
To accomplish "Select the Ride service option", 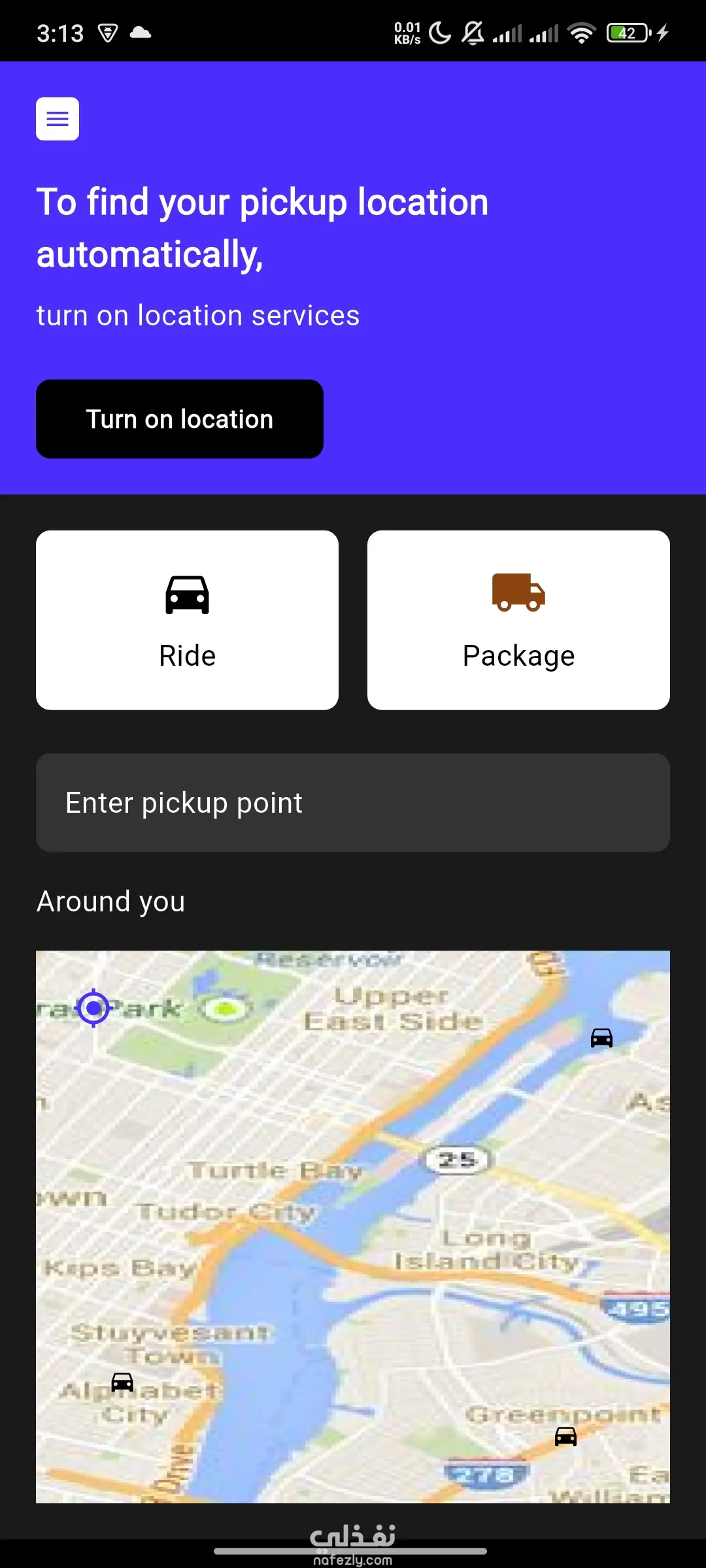I will tap(187, 619).
